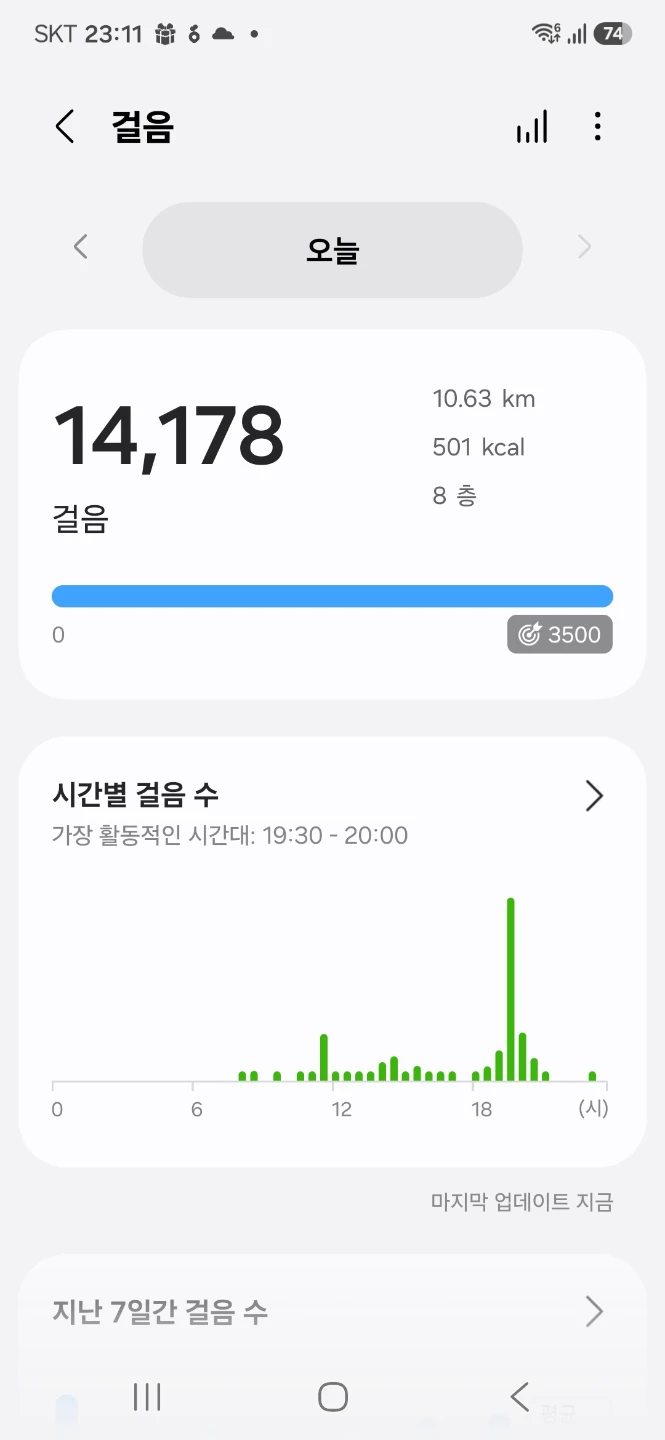The height and width of the screenshot is (1440, 665).
Task: Tap the system home button
Action: tap(332, 1397)
